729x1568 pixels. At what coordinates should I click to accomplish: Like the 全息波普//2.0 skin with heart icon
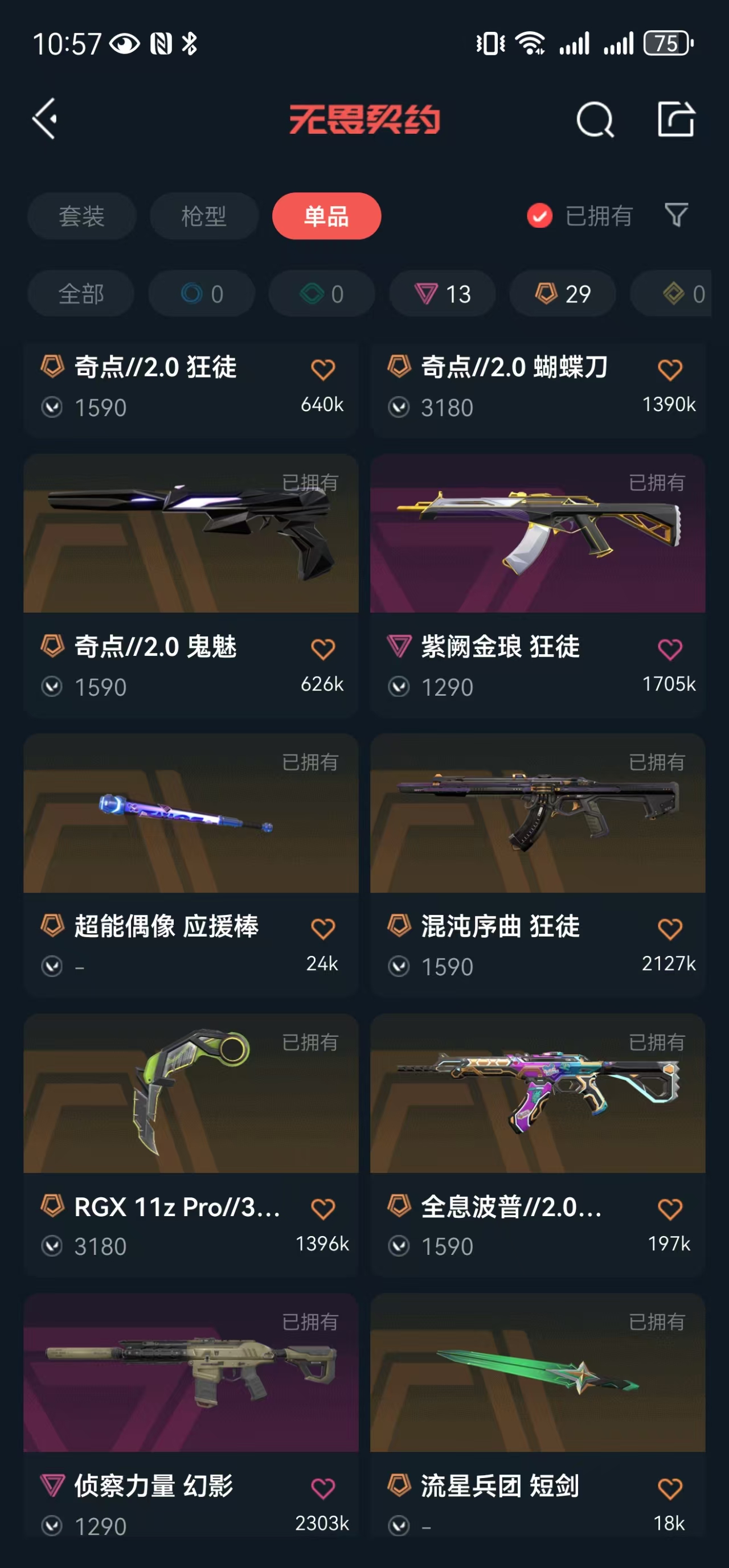[x=669, y=1209]
